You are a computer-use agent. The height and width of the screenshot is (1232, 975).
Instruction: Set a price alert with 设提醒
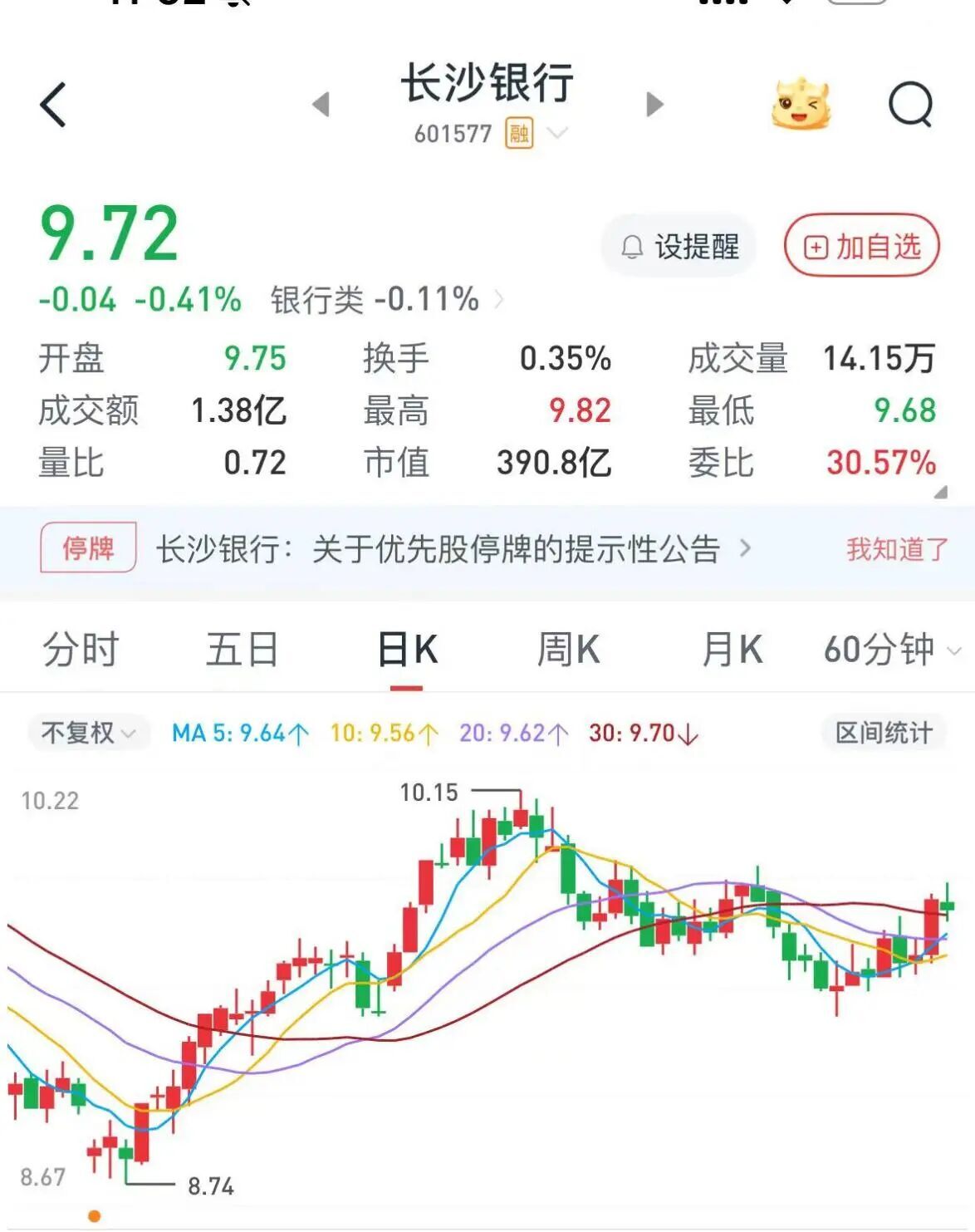click(679, 247)
